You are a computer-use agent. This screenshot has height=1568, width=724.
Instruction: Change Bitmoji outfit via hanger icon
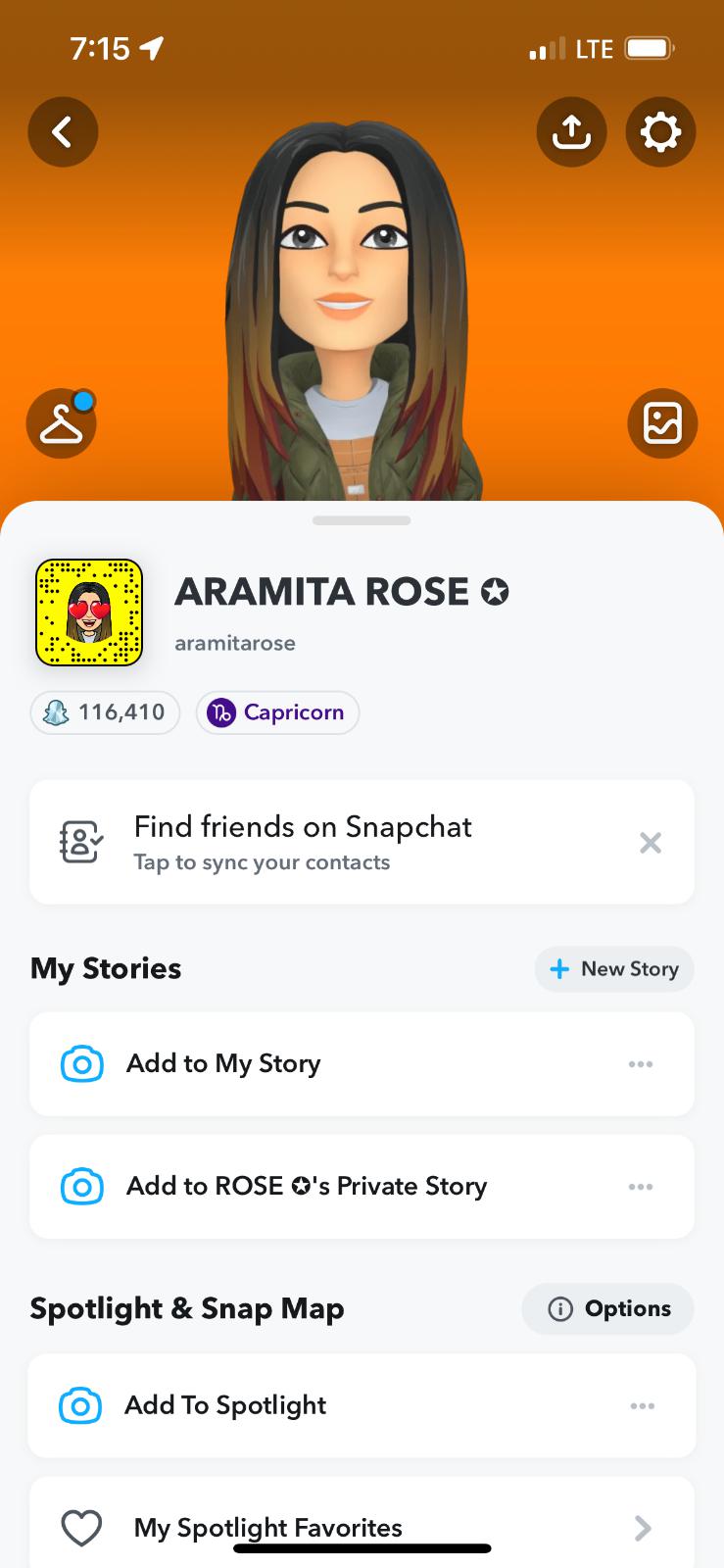[x=62, y=423]
